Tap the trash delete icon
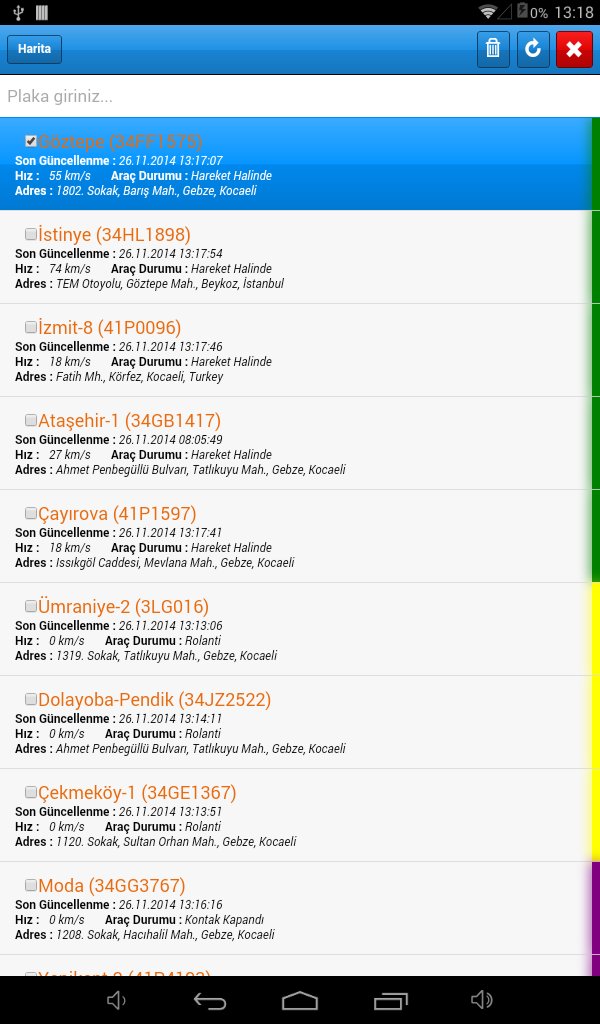Viewport: 600px width, 1024px height. 493,49
